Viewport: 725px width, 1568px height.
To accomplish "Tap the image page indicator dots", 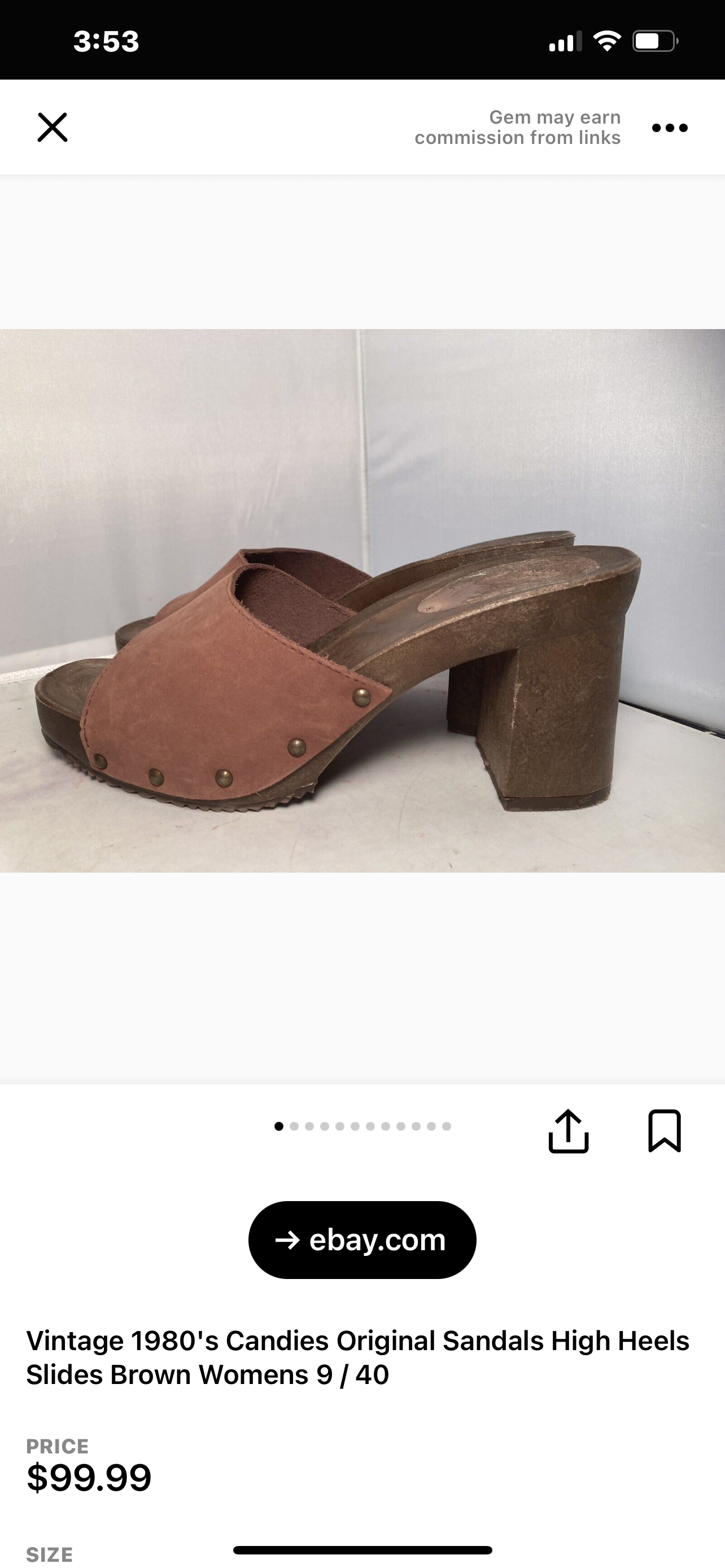I will (x=362, y=1126).
